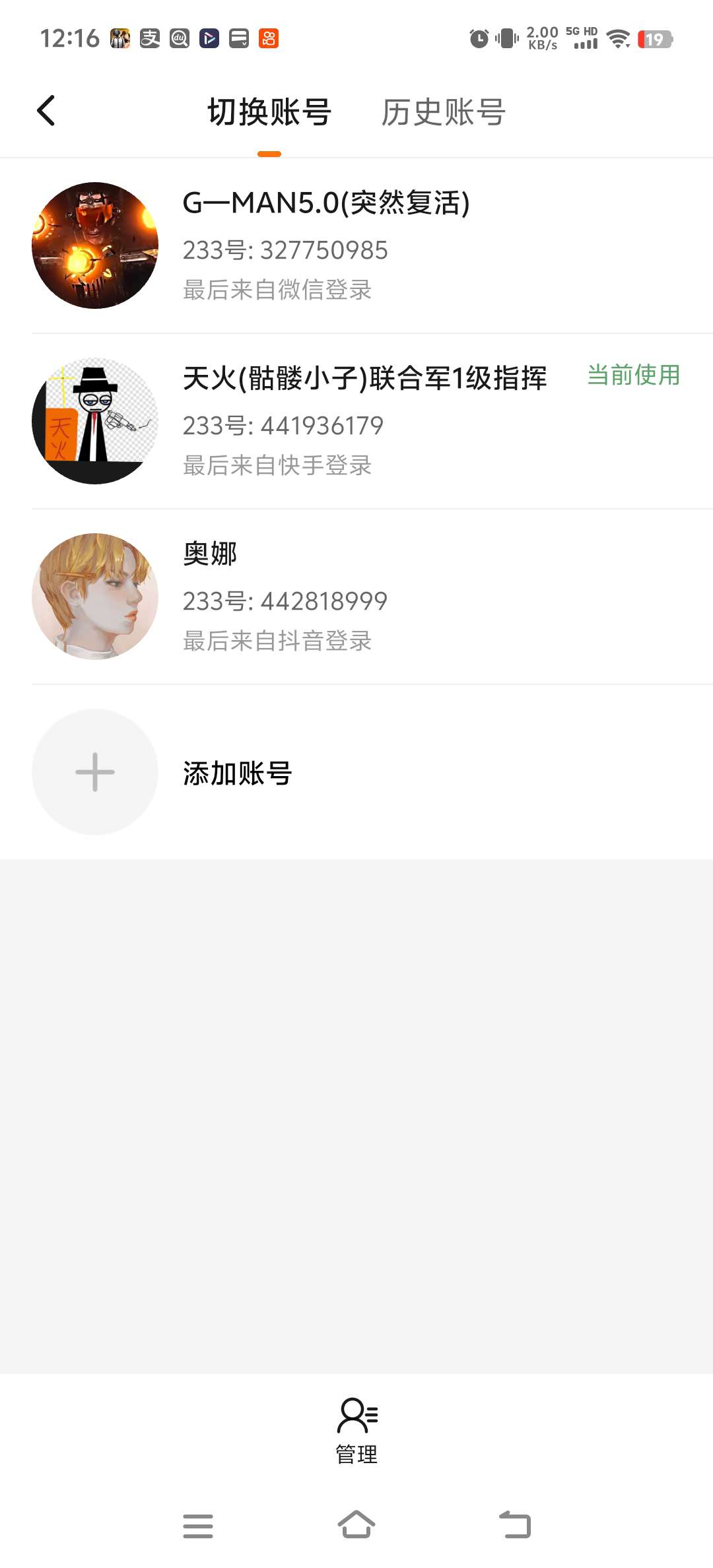This screenshot has height=1568, width=713.
Task: Select the 切换账号 tab
Action: tap(269, 112)
